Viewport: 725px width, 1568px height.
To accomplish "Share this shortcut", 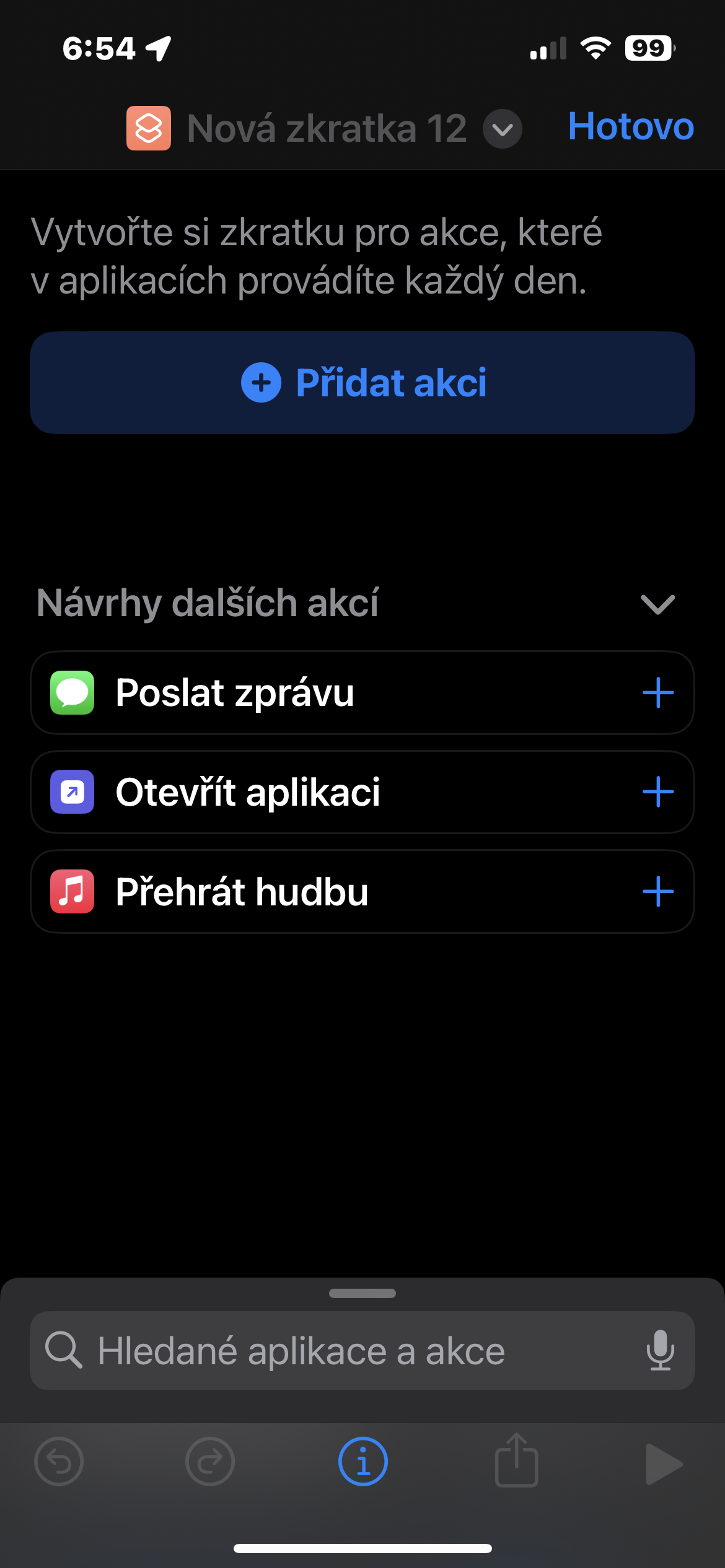I will tap(516, 1461).
